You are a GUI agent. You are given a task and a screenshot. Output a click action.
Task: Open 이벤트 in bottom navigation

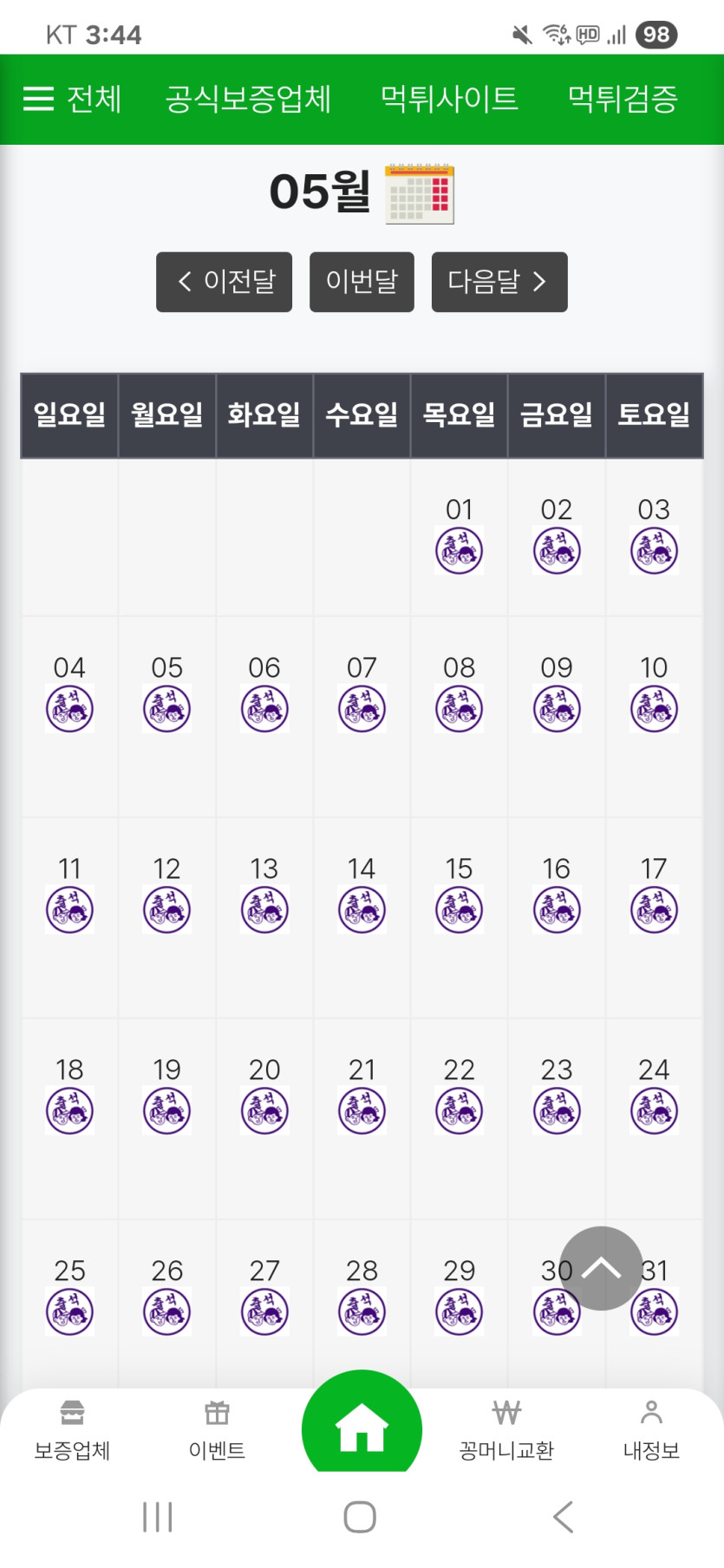coord(217,1430)
